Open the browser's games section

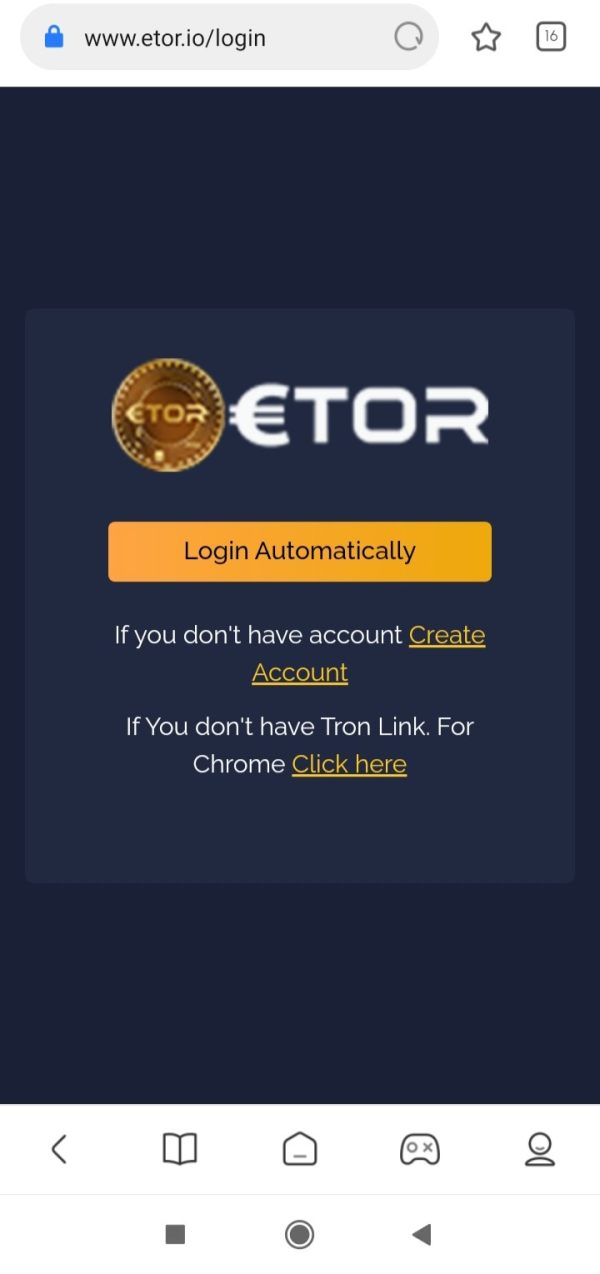[x=419, y=1150]
